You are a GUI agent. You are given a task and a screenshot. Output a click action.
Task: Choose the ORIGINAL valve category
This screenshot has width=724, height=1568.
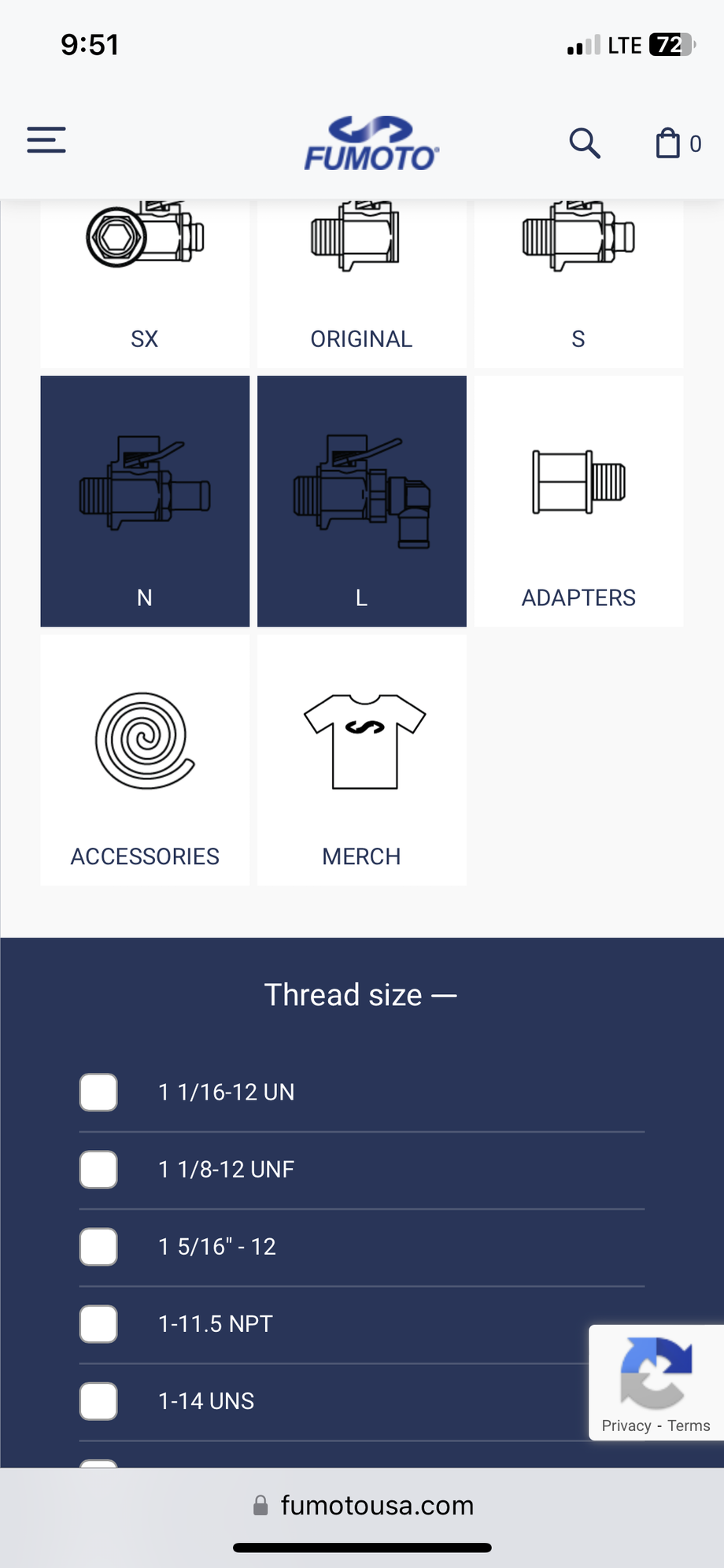(361, 283)
